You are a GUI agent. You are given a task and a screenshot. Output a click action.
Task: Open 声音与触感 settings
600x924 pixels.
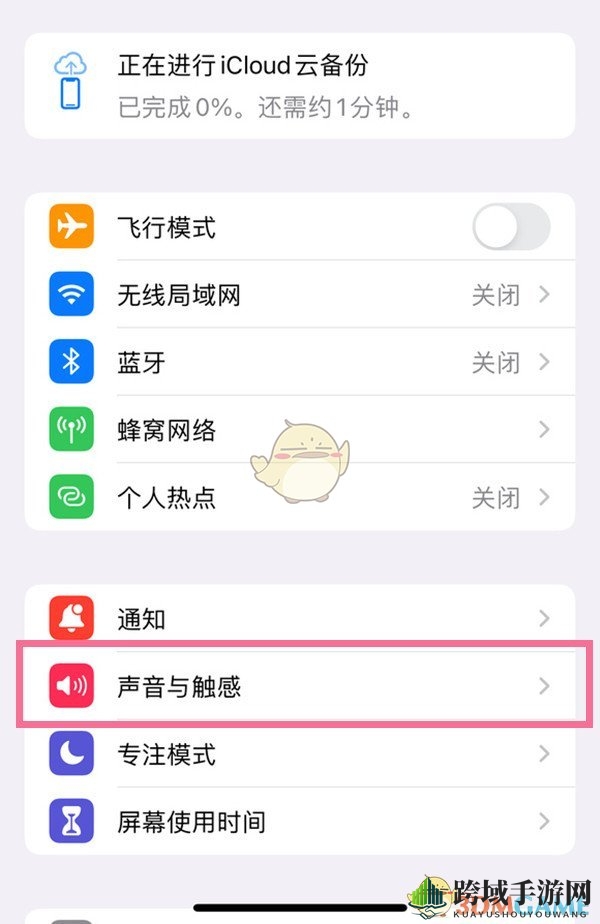pyautogui.click(x=300, y=686)
